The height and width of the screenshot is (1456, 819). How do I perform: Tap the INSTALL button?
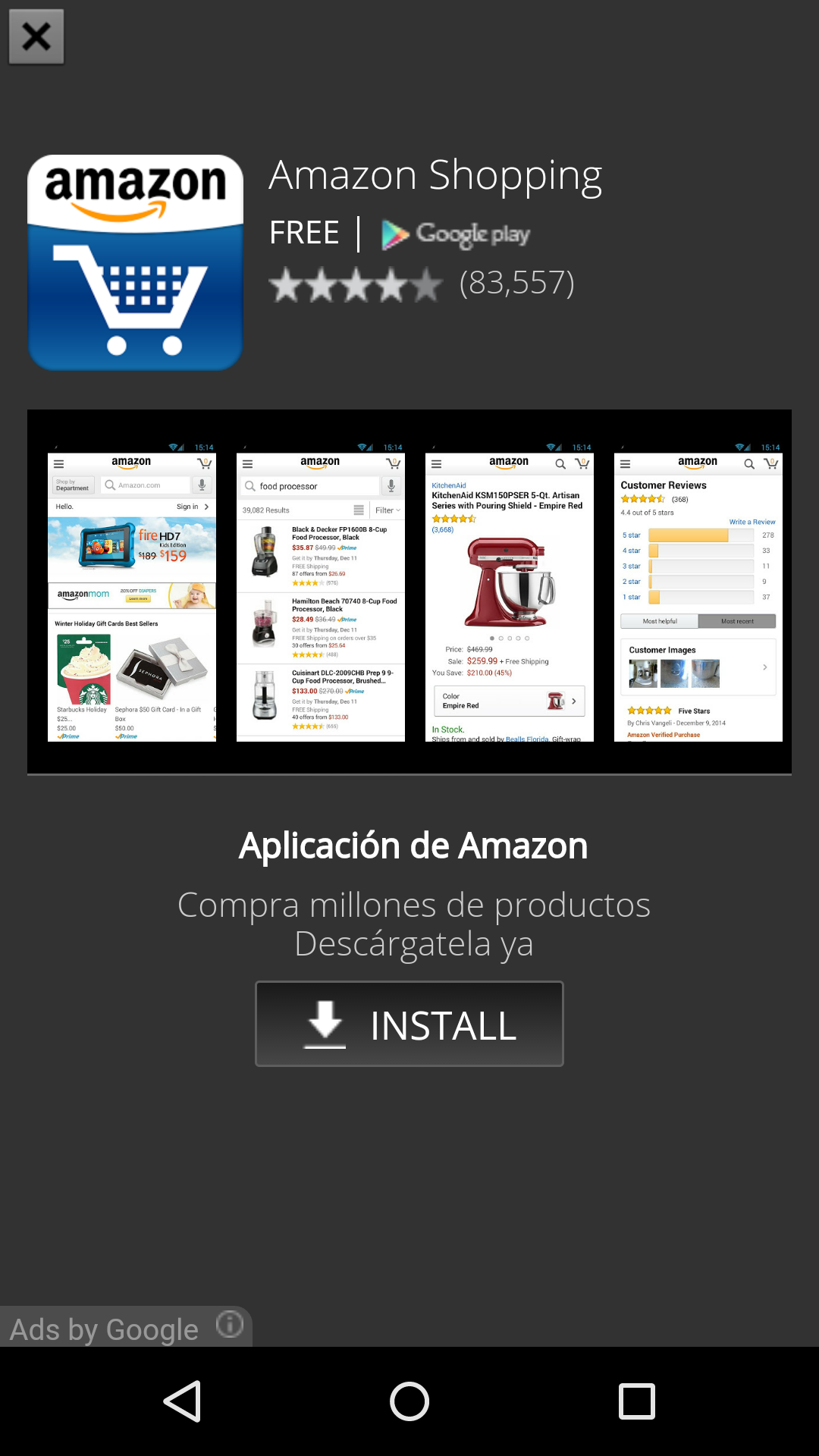409,1024
